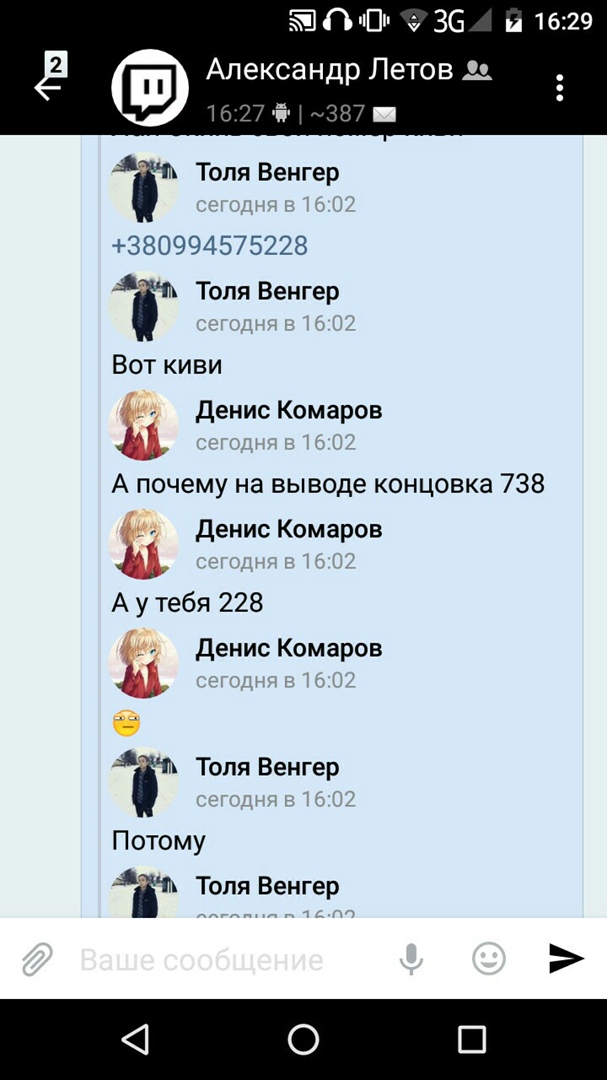
Task: Attach a file with the paperclip
Action: click(37, 960)
